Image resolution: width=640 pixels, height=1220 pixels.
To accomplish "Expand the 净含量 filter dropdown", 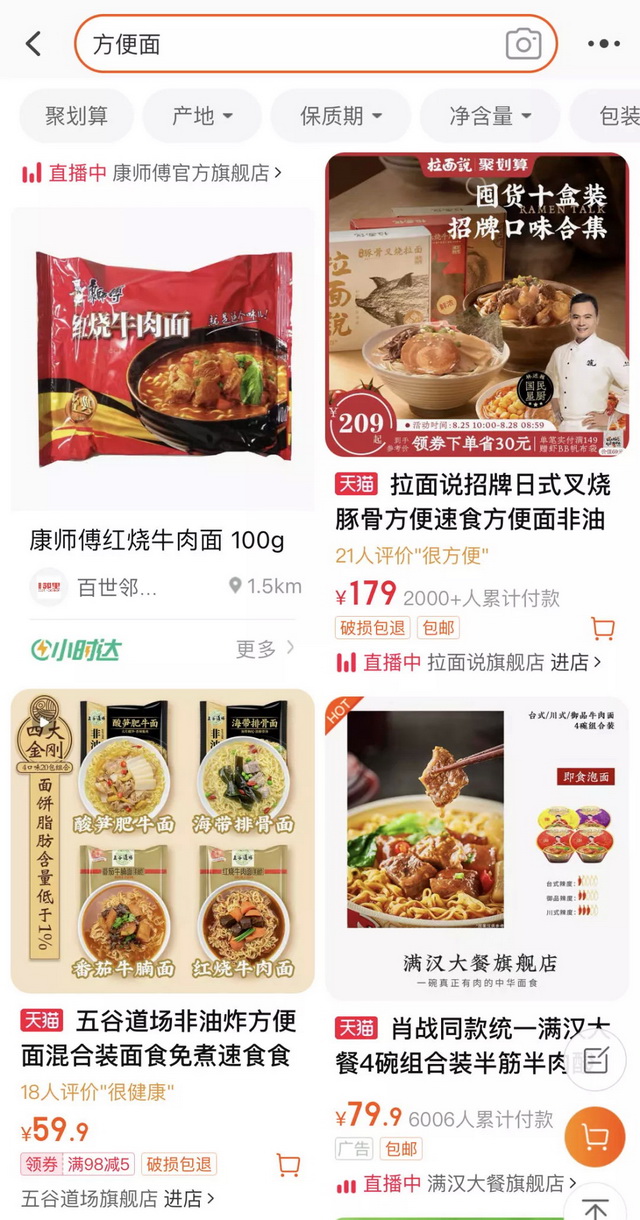I will tap(490, 116).
